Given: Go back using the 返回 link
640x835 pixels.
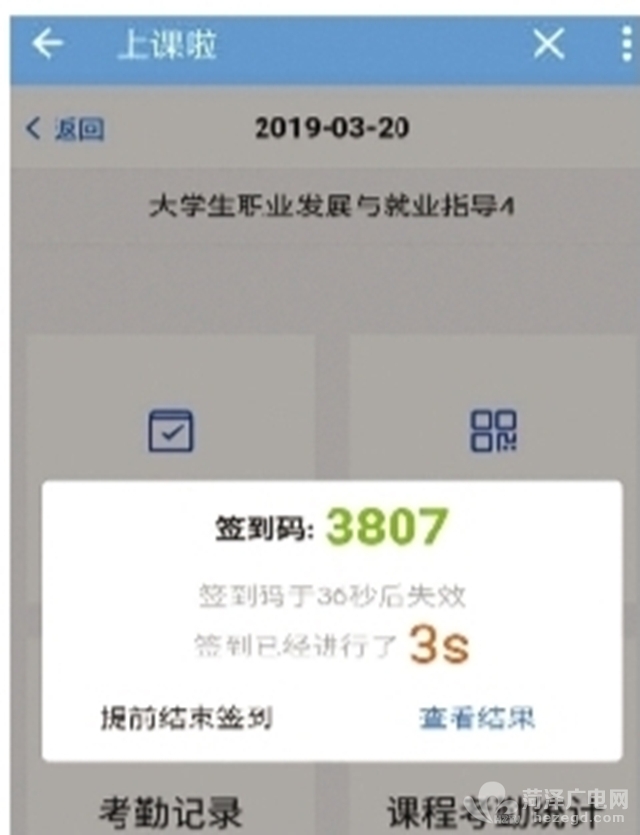Looking at the screenshot, I should (65, 129).
